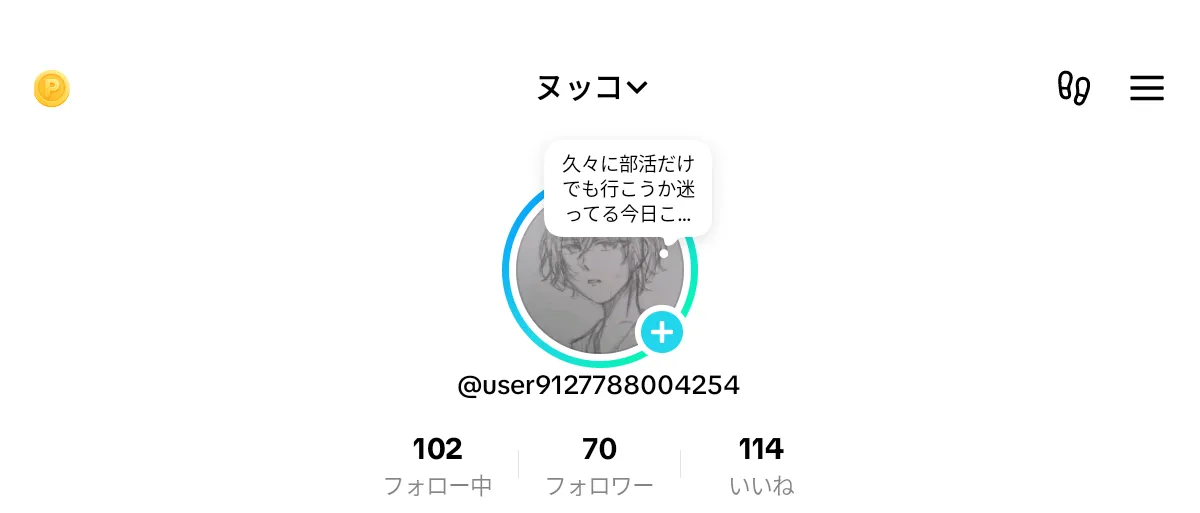
Task: Open the 久々に部活だけ note bubble
Action: click(x=627, y=188)
